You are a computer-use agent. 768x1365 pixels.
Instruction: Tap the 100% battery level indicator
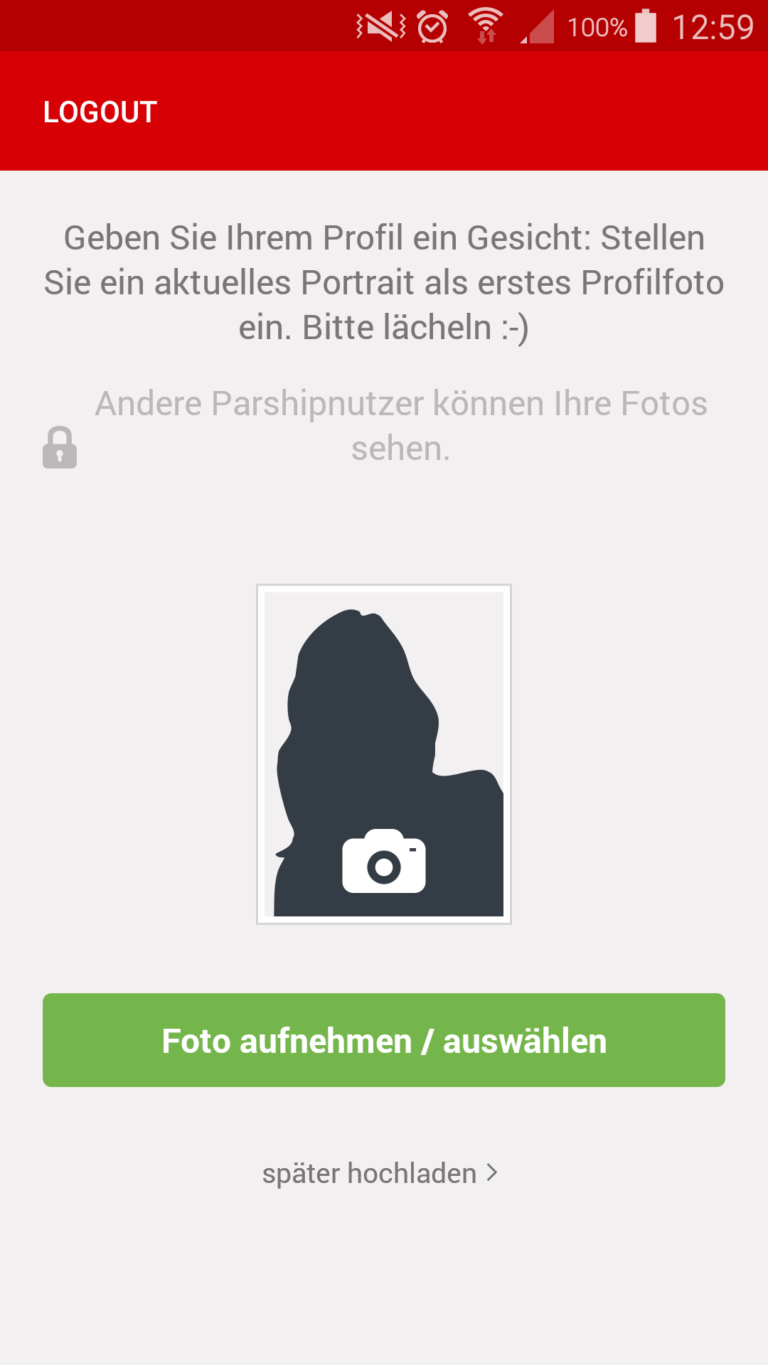[597, 27]
